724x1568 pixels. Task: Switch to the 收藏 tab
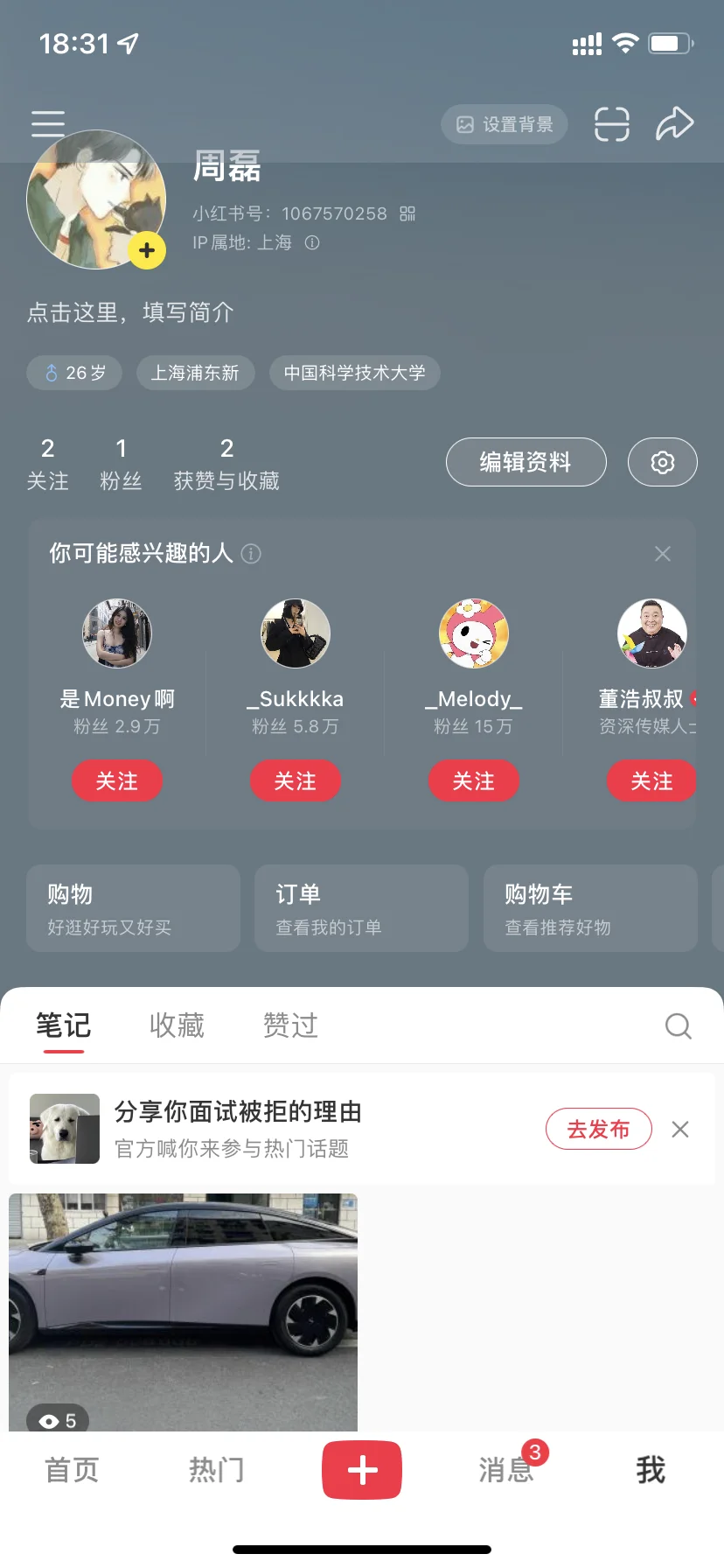tap(177, 1025)
